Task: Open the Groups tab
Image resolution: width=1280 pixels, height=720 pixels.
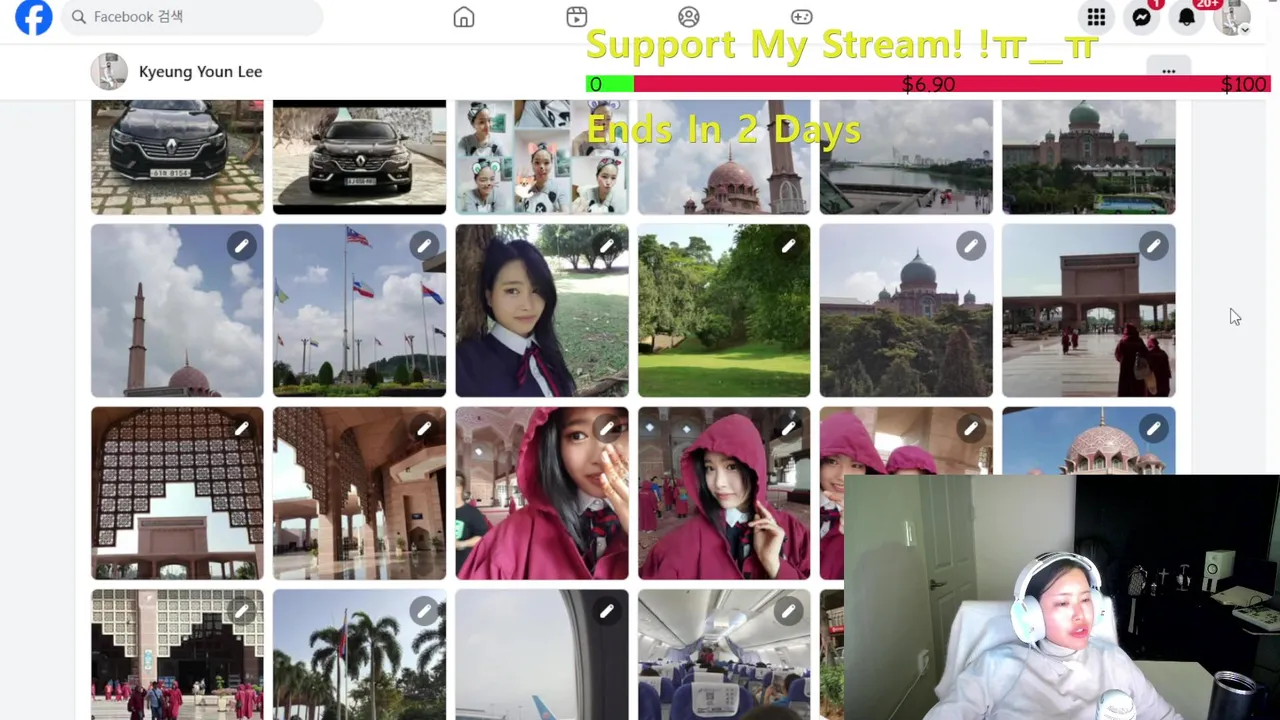Action: point(689,17)
